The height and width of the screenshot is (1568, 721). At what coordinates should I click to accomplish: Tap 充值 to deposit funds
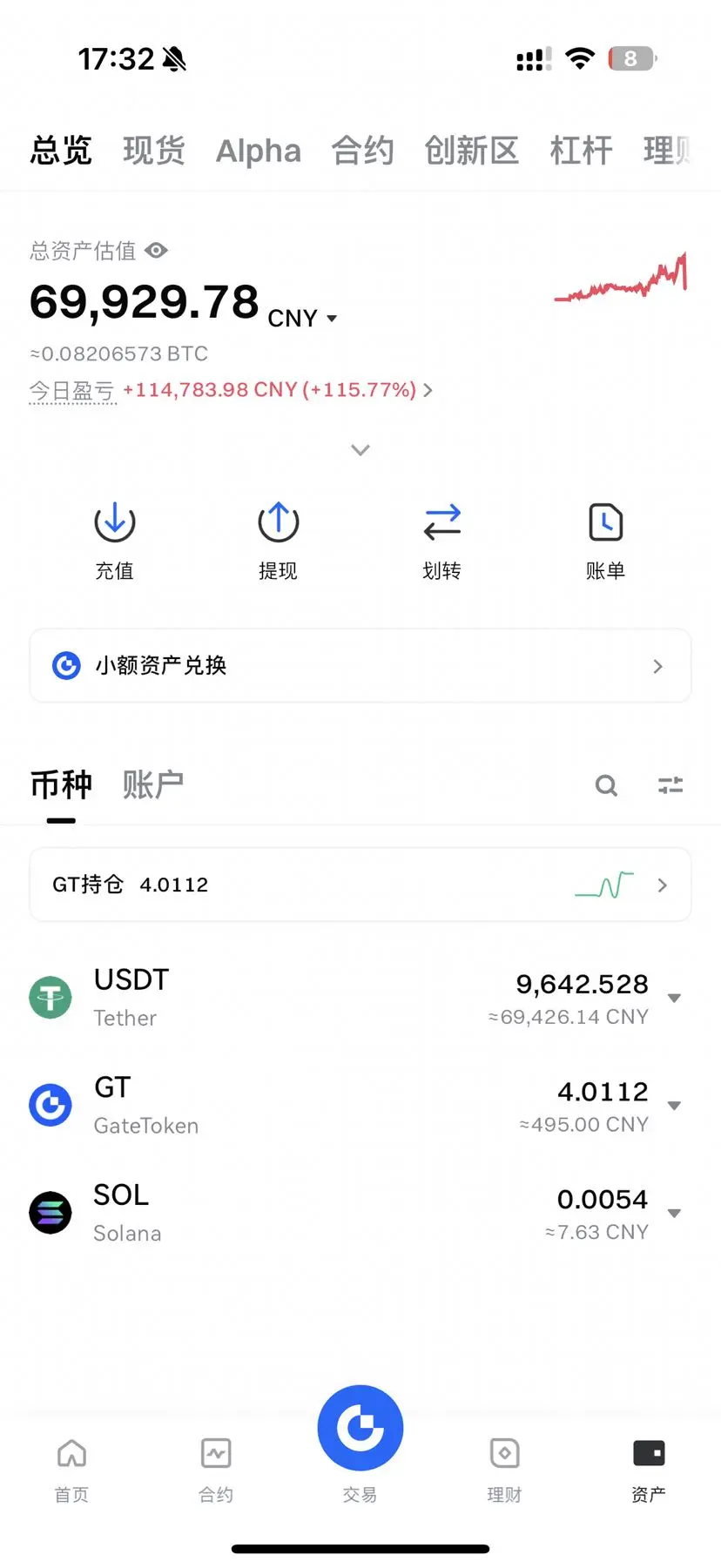pos(114,542)
